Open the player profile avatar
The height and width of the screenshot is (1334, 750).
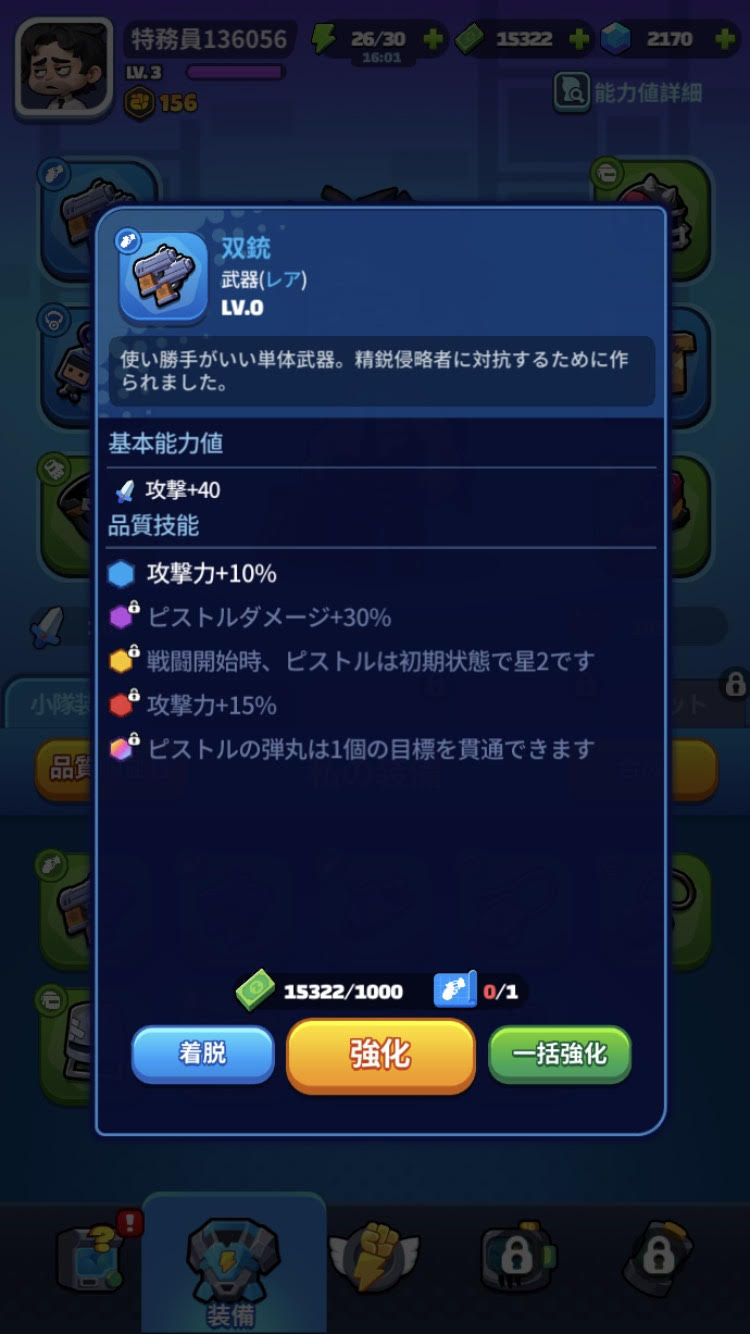tap(64, 66)
